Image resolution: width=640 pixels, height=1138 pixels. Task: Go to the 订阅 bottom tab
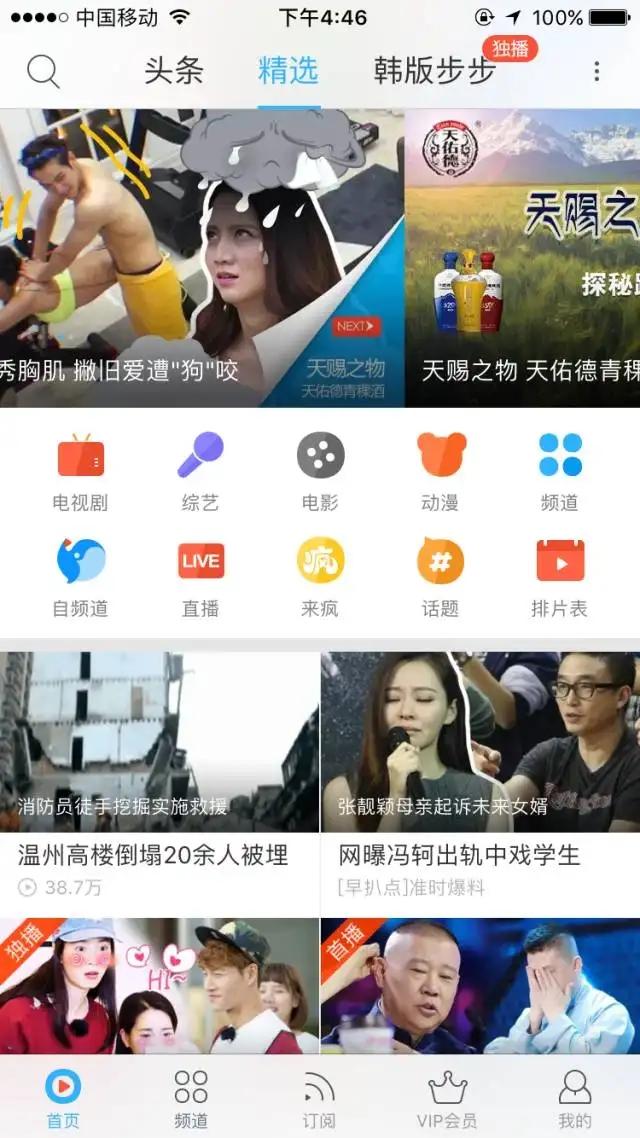(x=319, y=1097)
